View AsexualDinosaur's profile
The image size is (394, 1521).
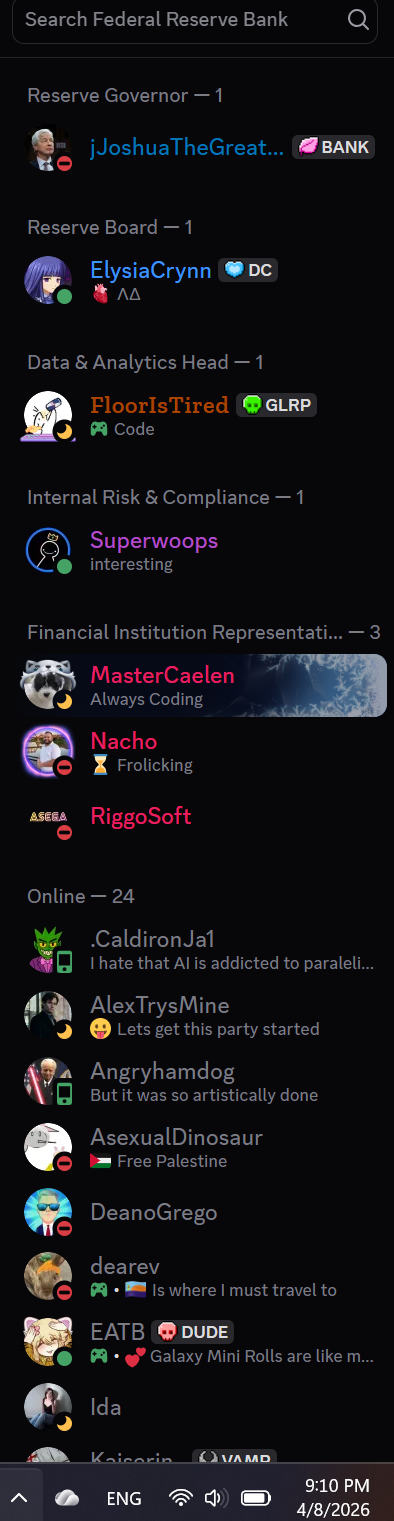tap(200, 1147)
